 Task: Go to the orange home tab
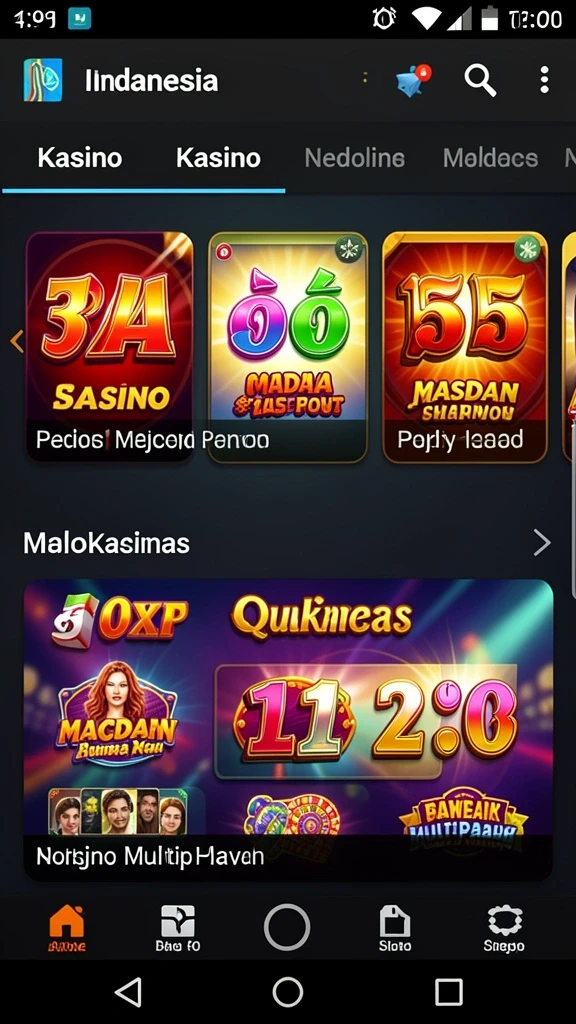67,927
